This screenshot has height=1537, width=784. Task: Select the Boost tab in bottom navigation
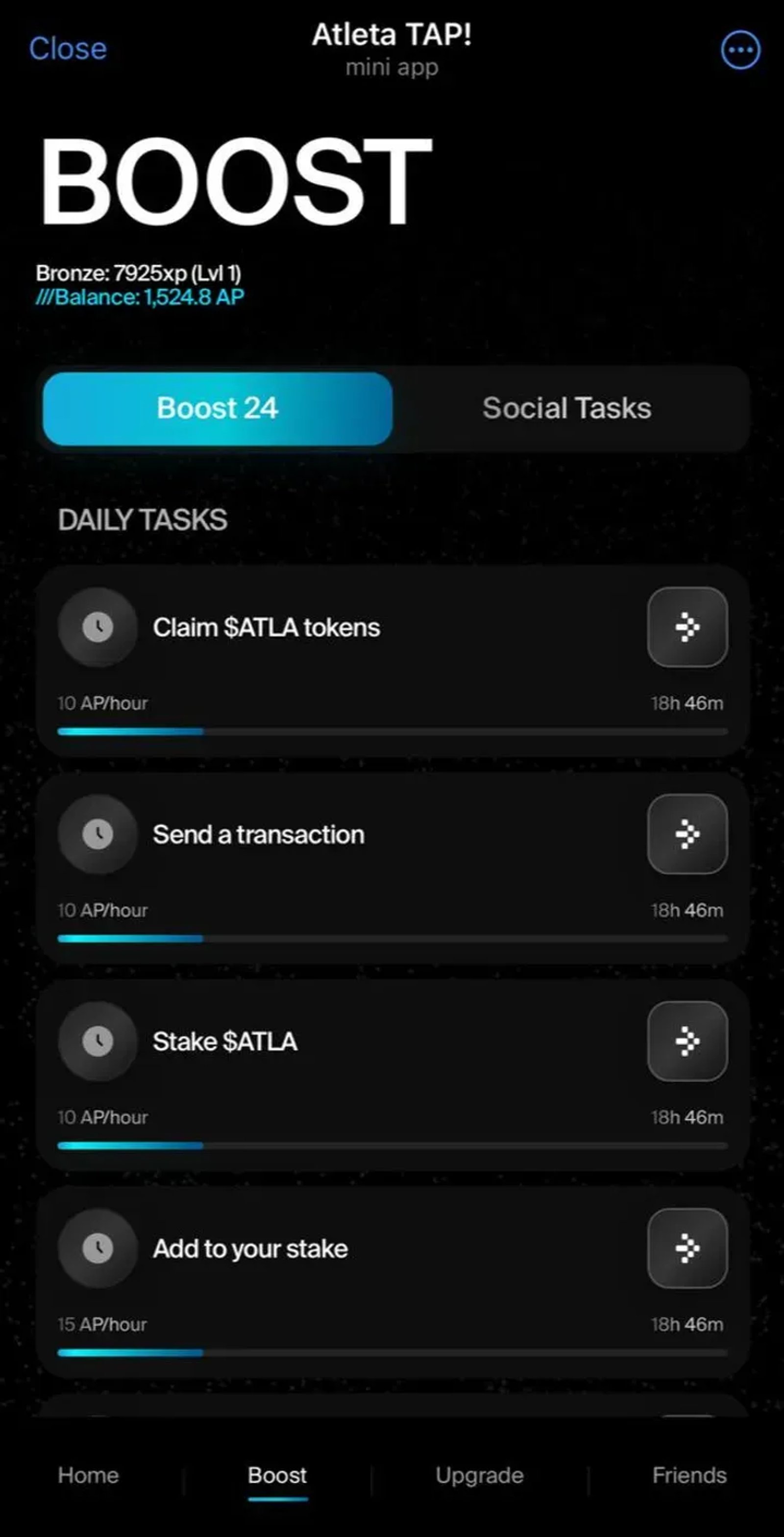pos(277,1475)
